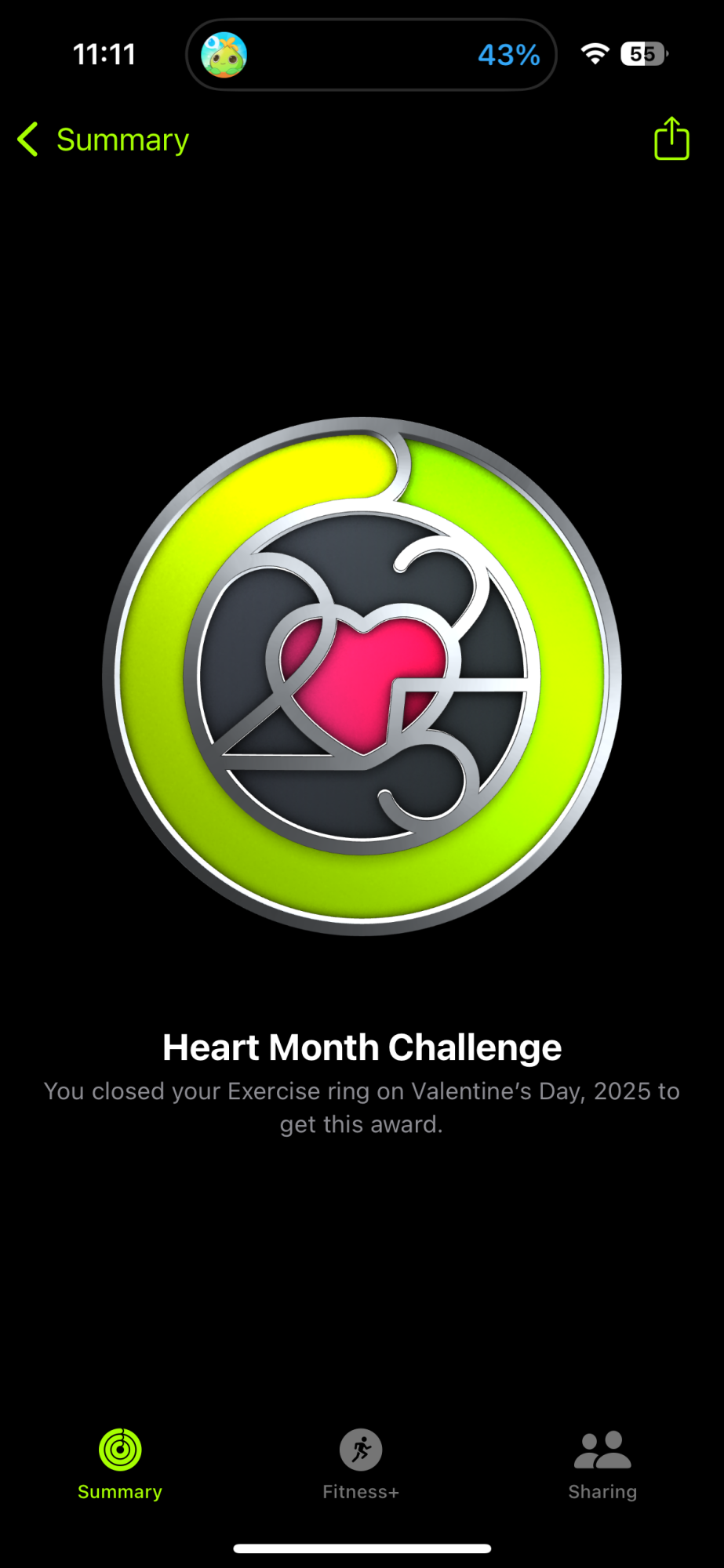
Task: Switch to the Fitness+ tab
Action: tap(361, 1464)
